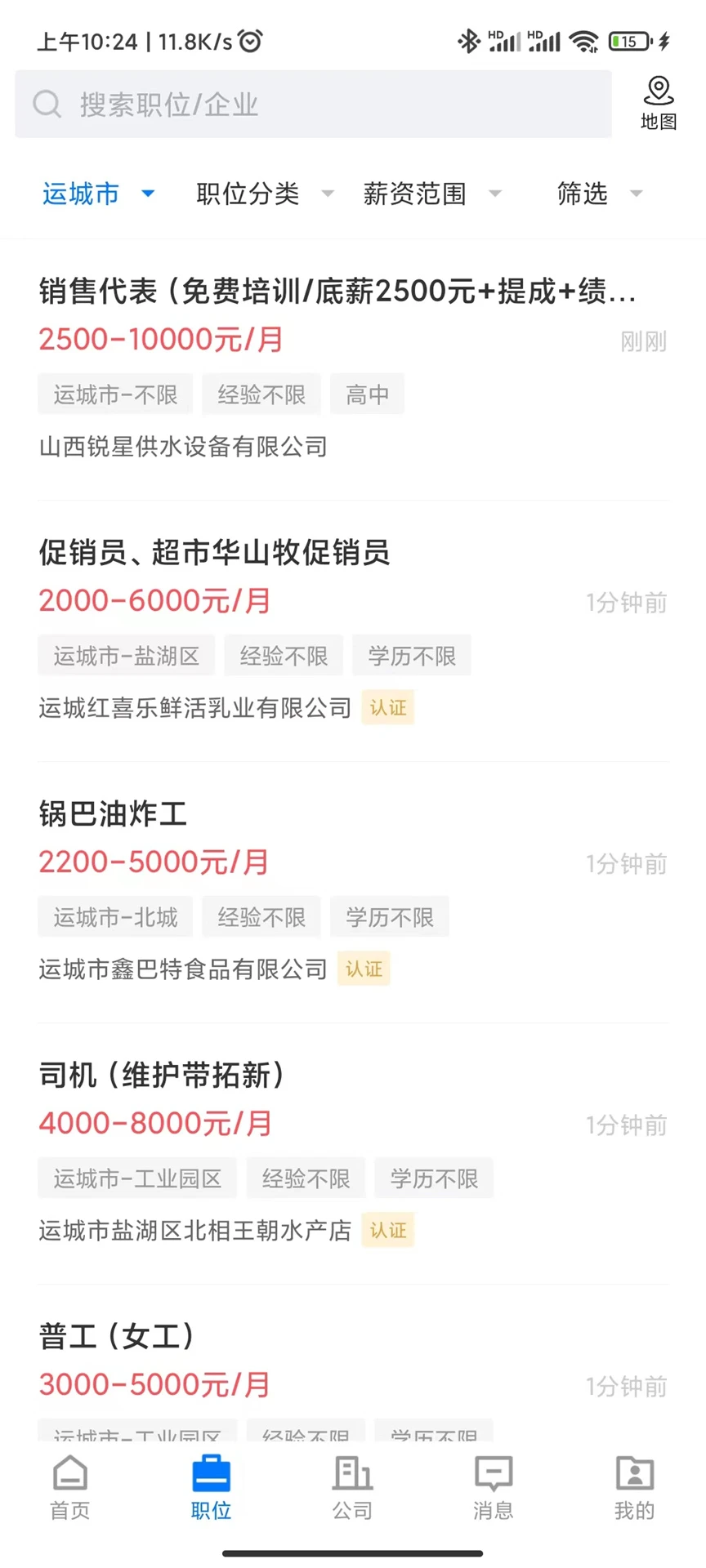Expand the 薪资范围 salary range dropdown
Viewport: 706px width, 1568px height.
pos(431,194)
